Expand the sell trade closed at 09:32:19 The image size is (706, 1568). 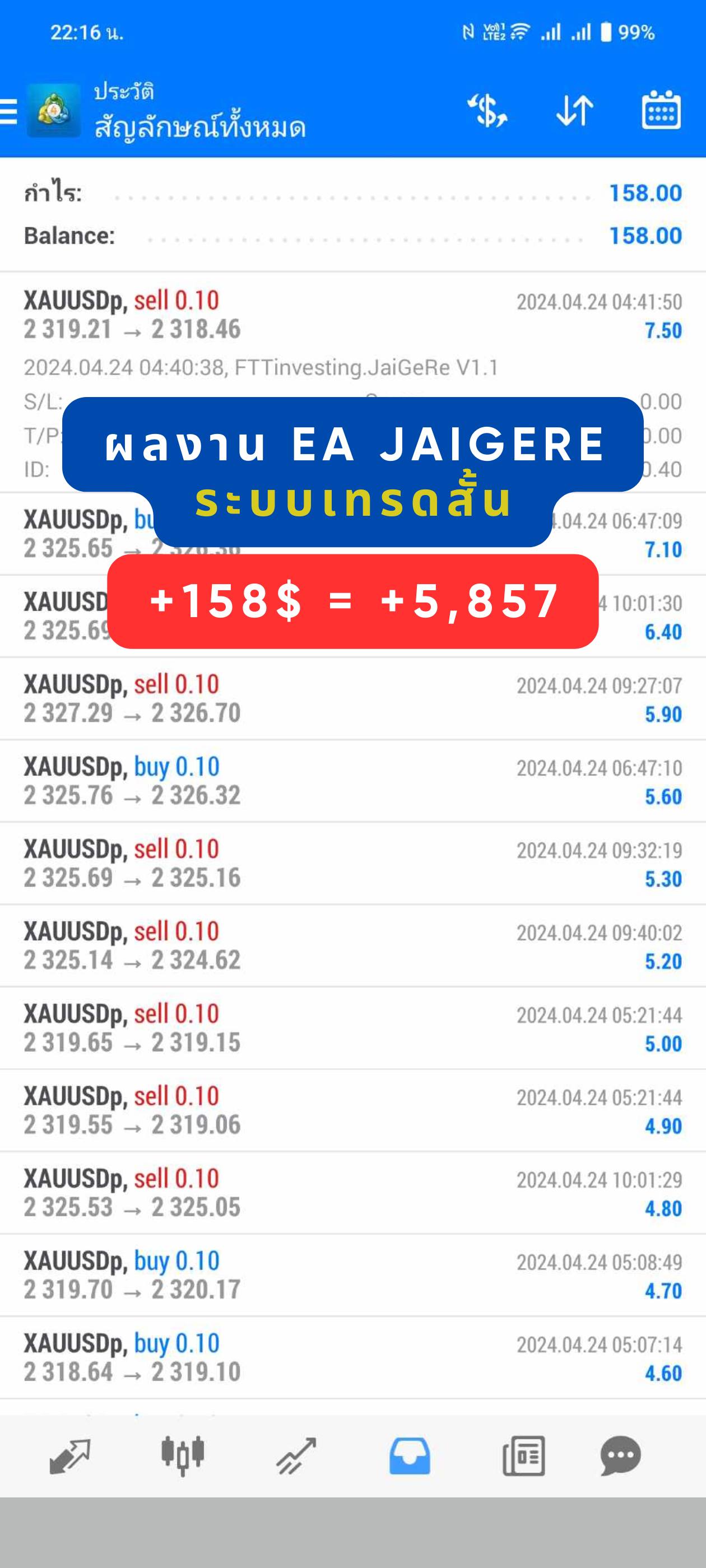pos(352,863)
